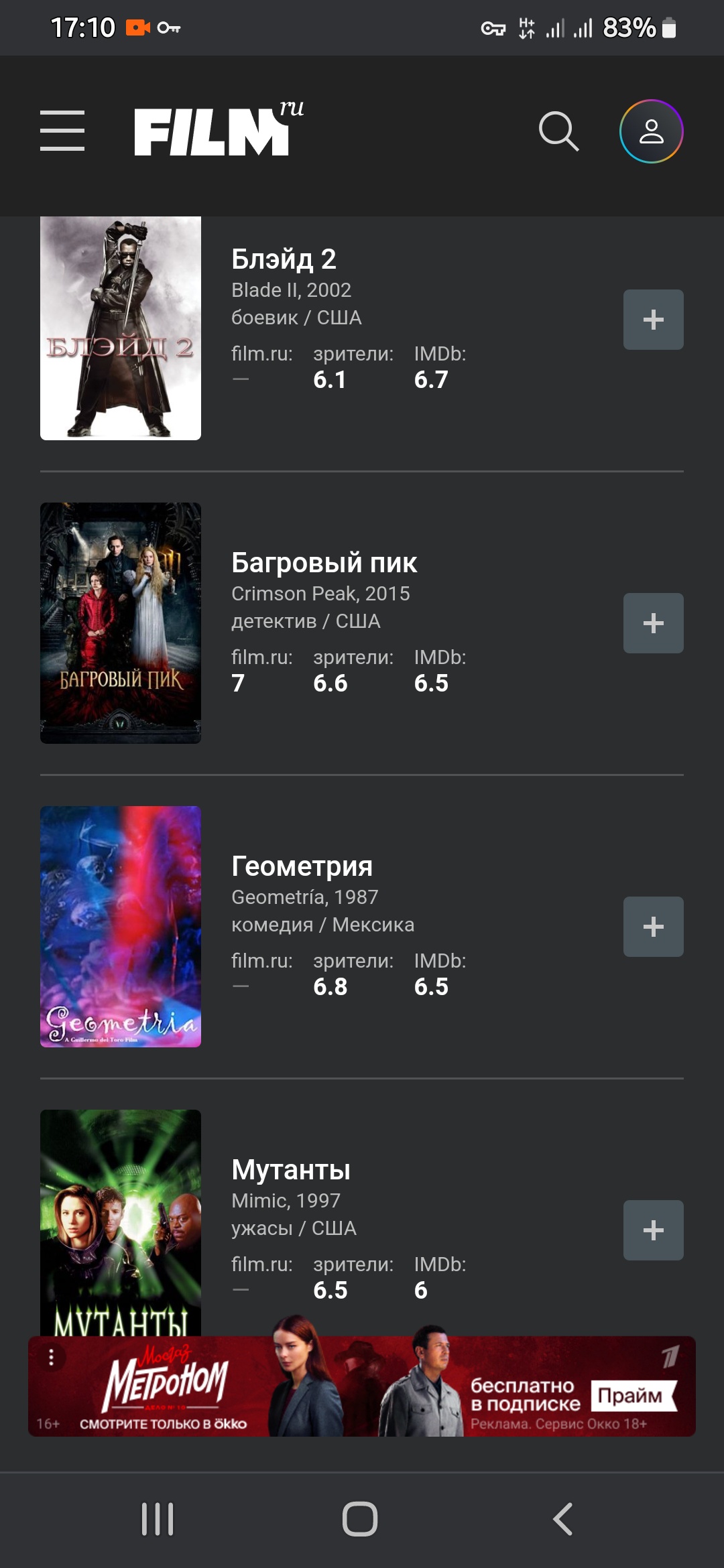Open the Мутанты movie title

pyautogui.click(x=290, y=1170)
